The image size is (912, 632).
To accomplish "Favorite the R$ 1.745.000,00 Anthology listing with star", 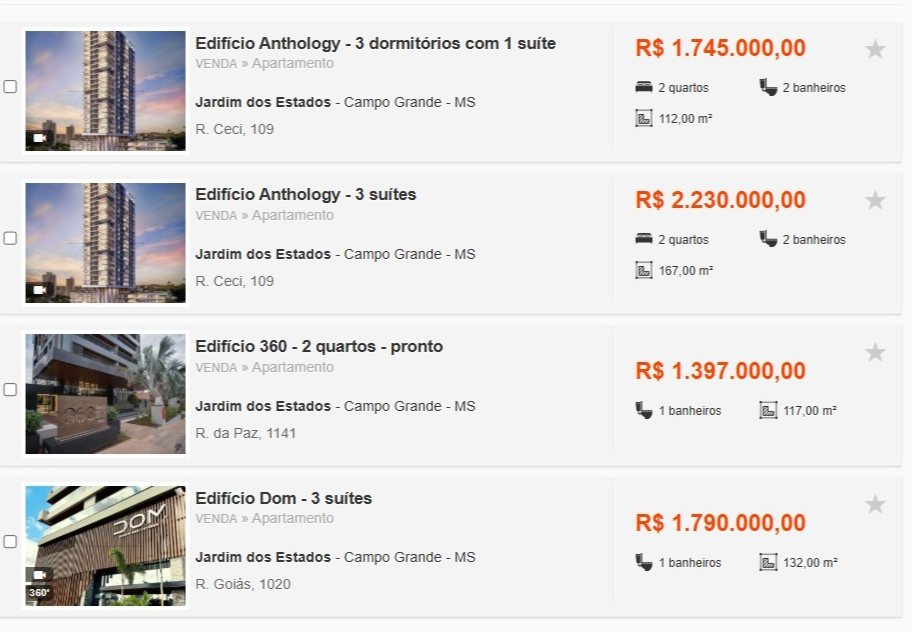I will point(875,49).
